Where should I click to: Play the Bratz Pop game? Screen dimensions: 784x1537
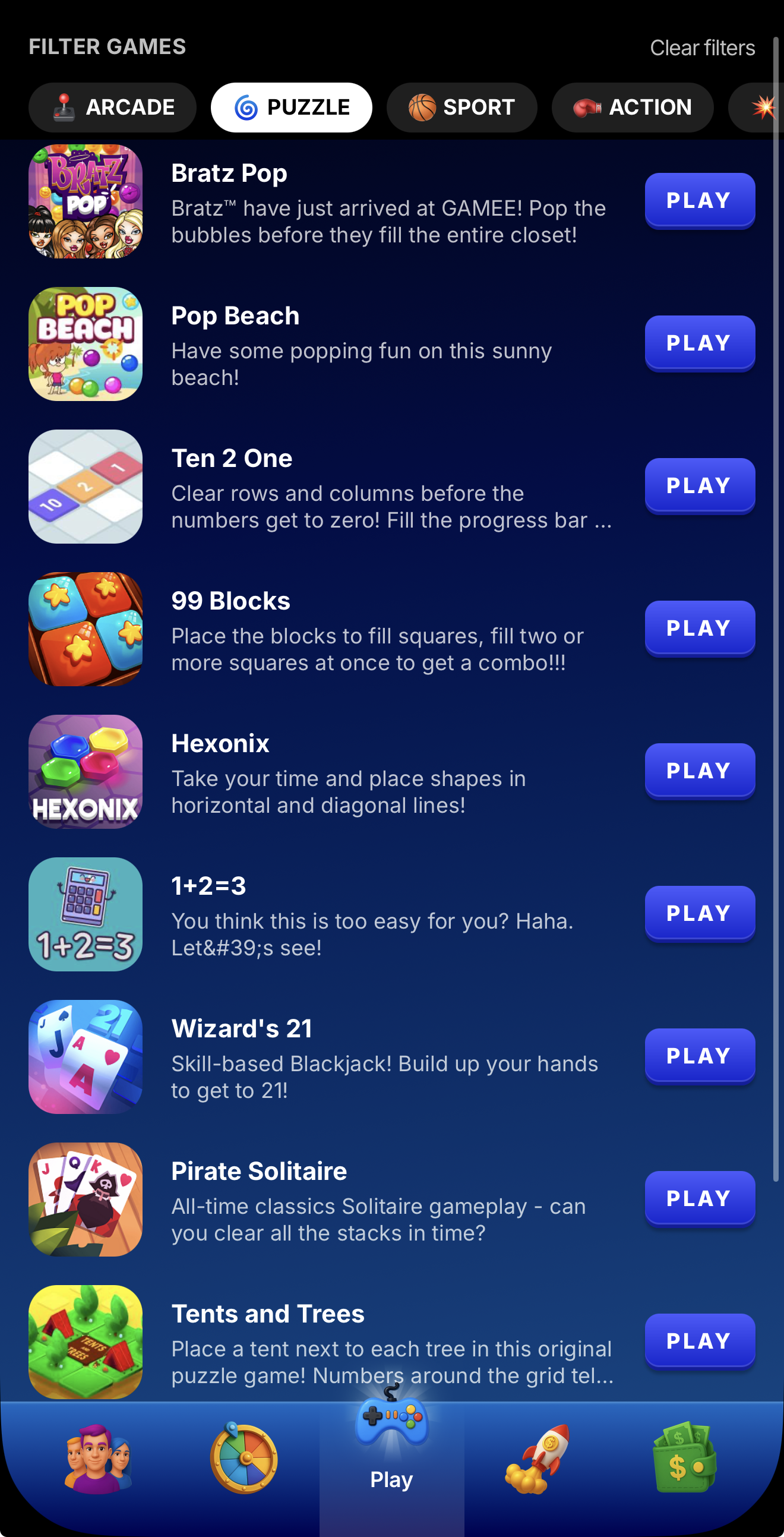(699, 200)
